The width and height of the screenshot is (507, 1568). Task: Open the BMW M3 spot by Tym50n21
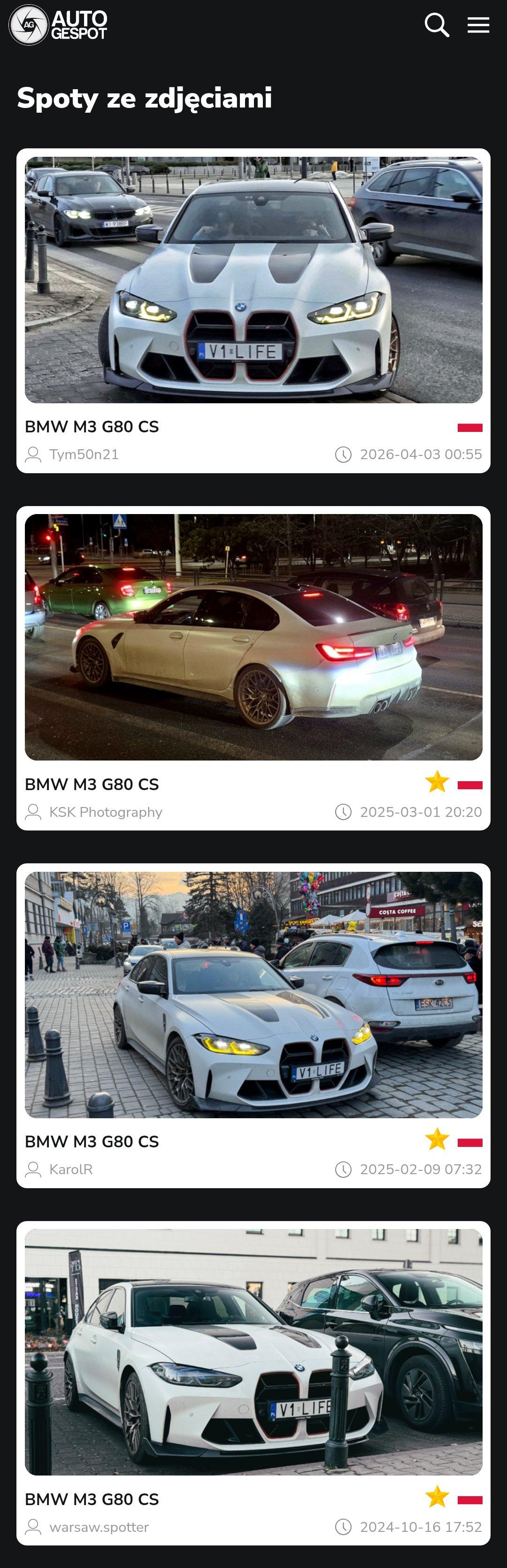[253, 280]
